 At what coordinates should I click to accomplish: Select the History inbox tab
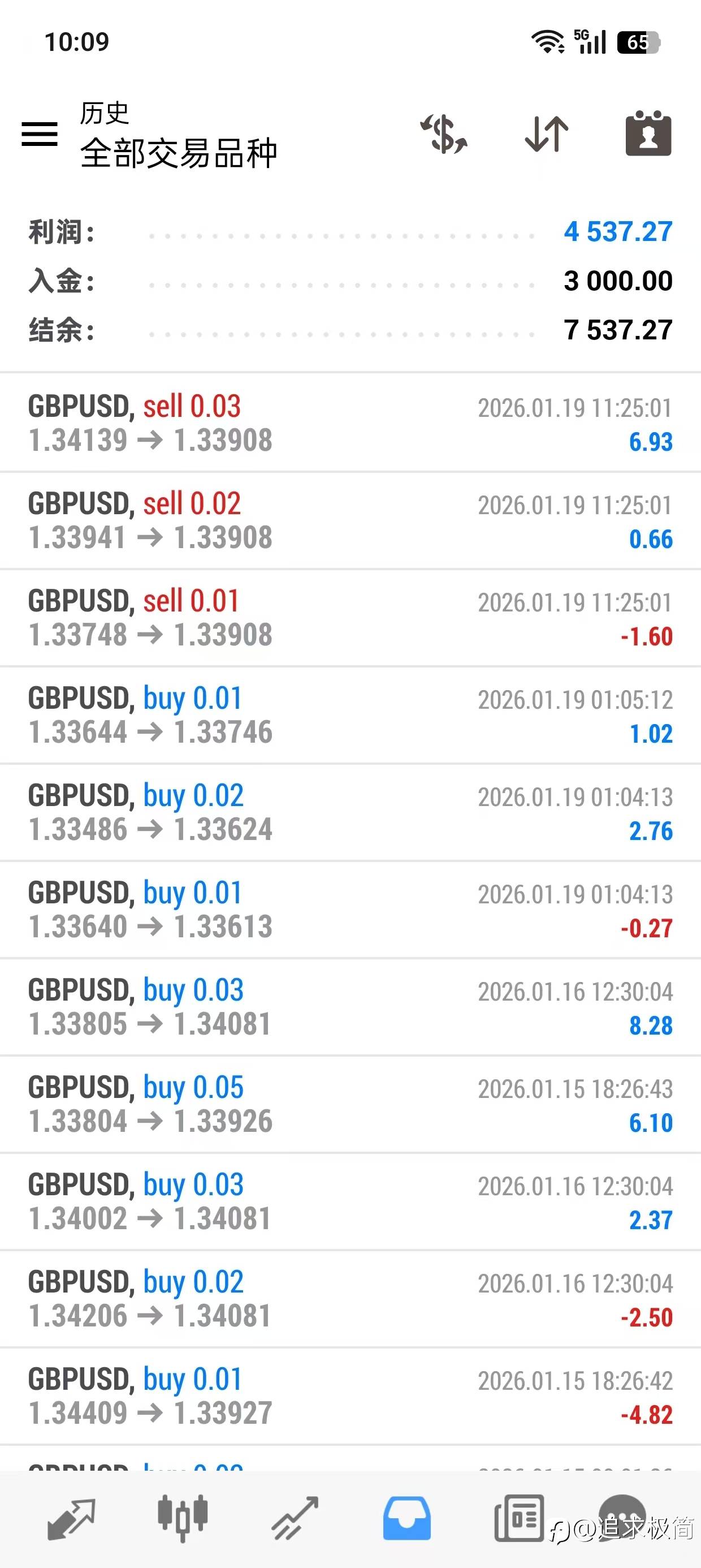(x=406, y=1519)
